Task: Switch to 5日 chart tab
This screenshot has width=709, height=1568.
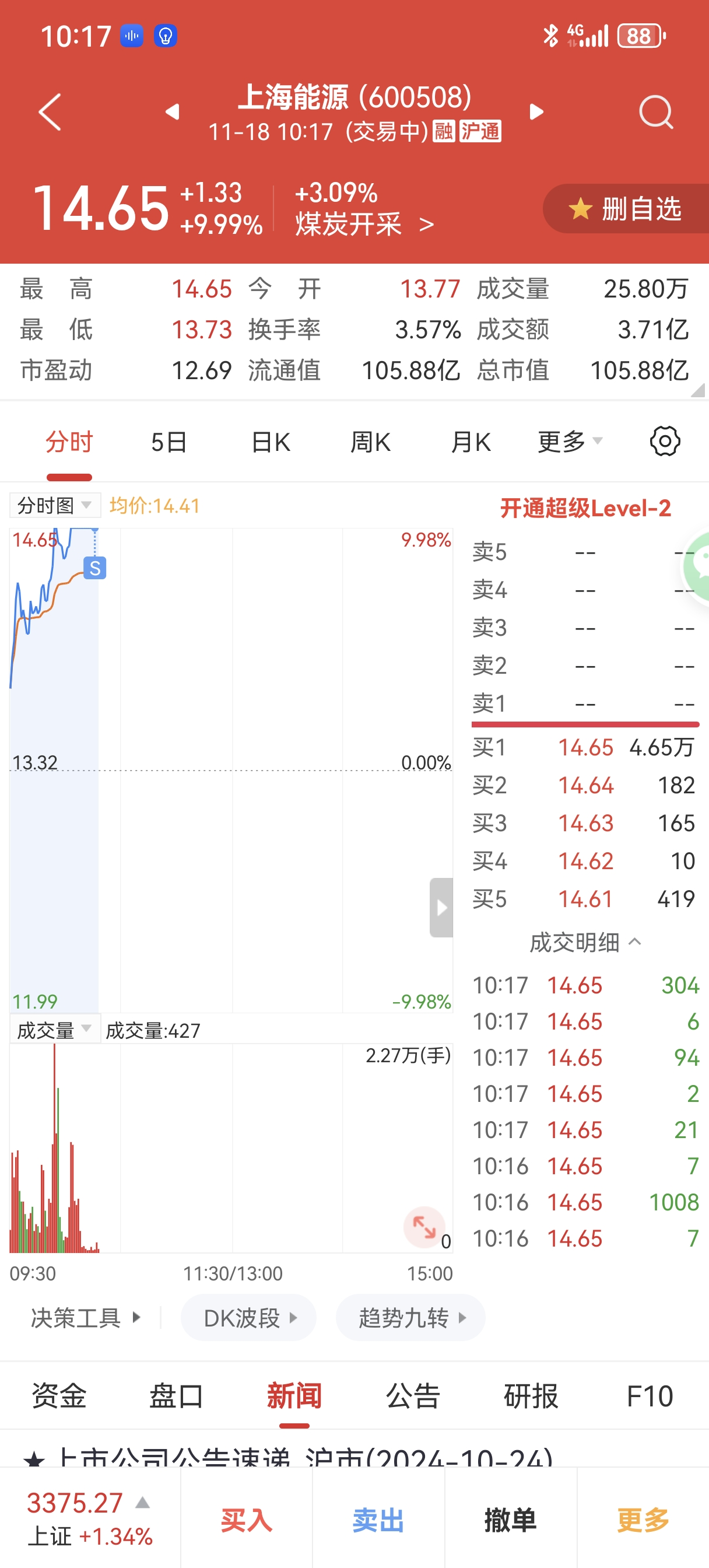Action: click(169, 442)
